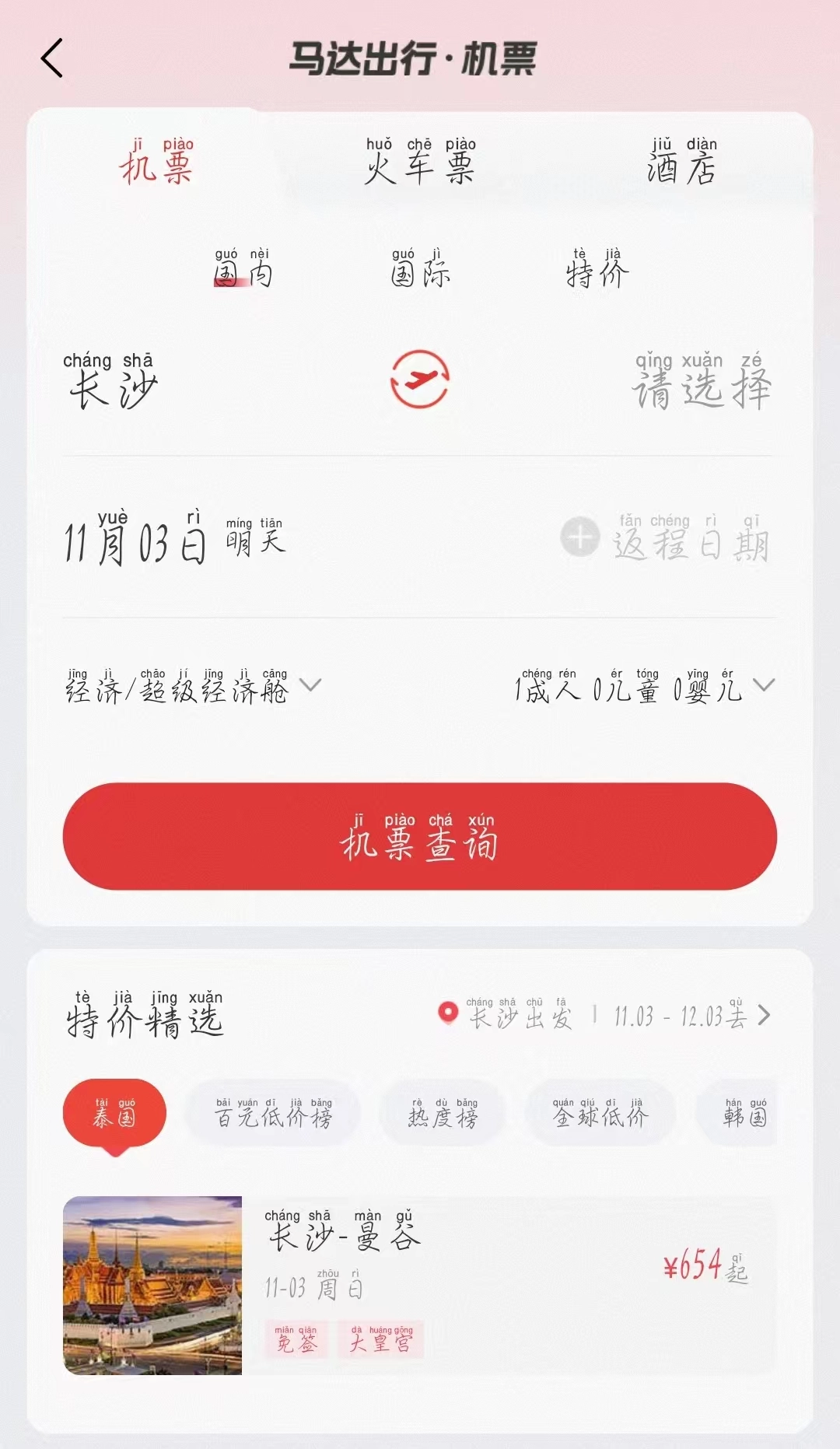Select the 韩国 chip
The width and height of the screenshot is (840, 1449).
tap(744, 1114)
